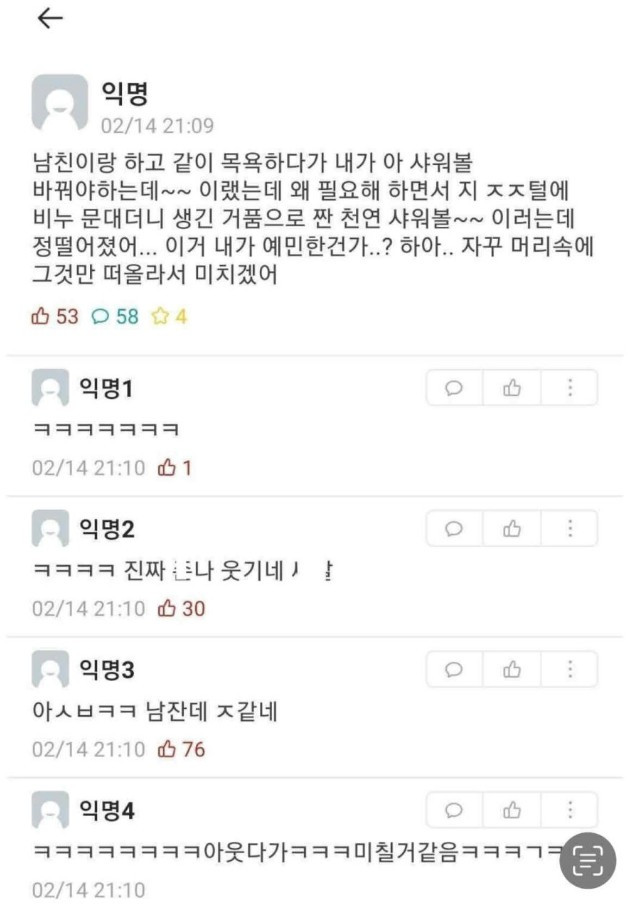Viewport: 635px width, 904px height.
Task: Like 익명3's comment
Action: [512, 669]
